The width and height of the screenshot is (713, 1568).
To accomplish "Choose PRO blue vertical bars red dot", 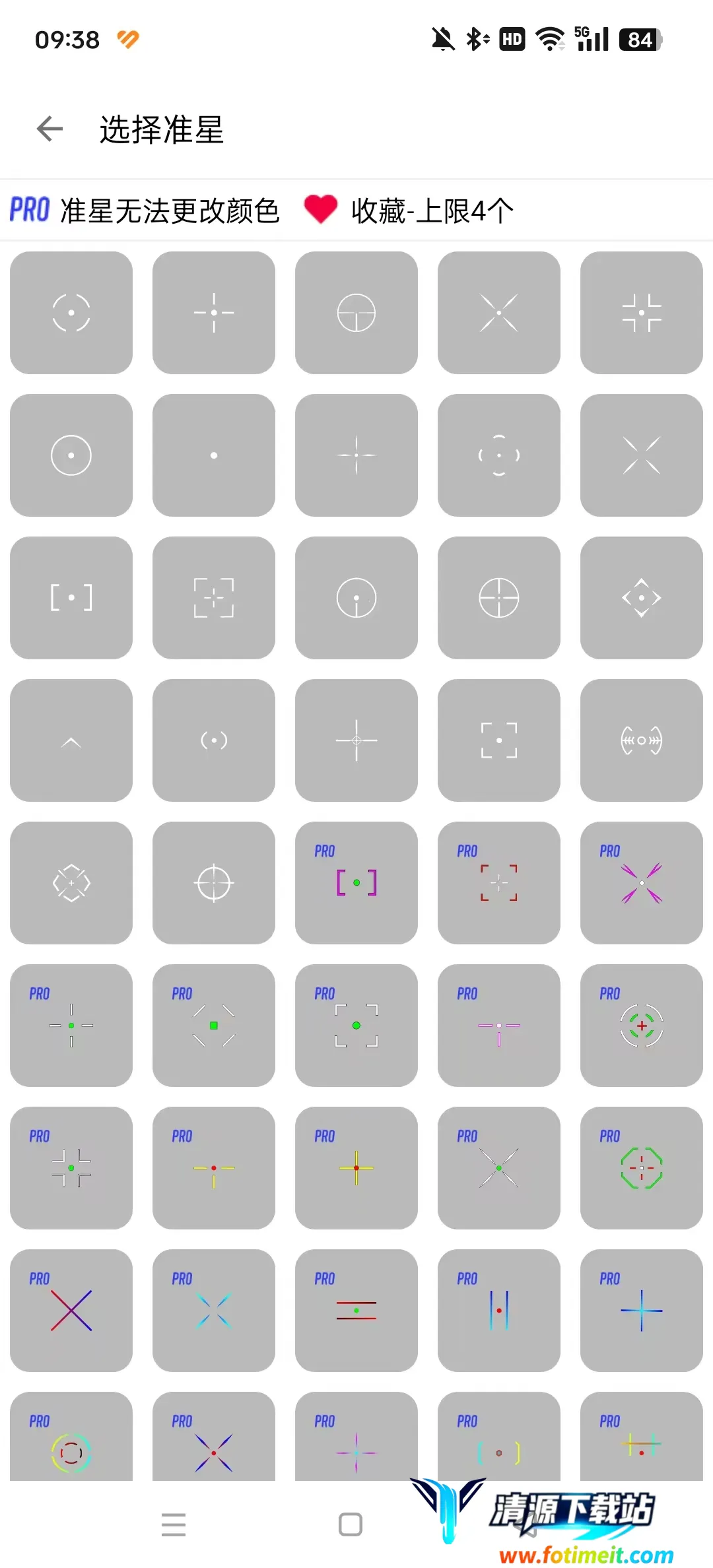I will coord(498,1311).
